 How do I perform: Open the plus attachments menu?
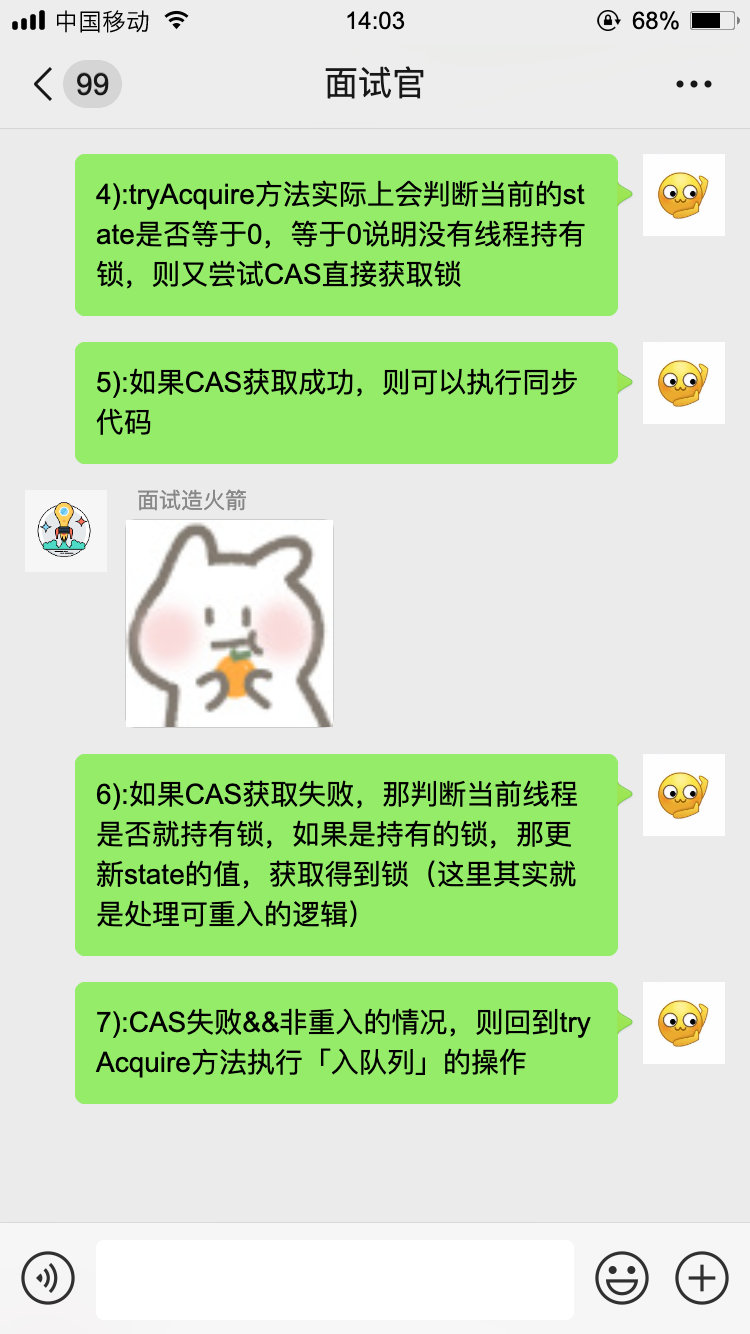point(702,1278)
